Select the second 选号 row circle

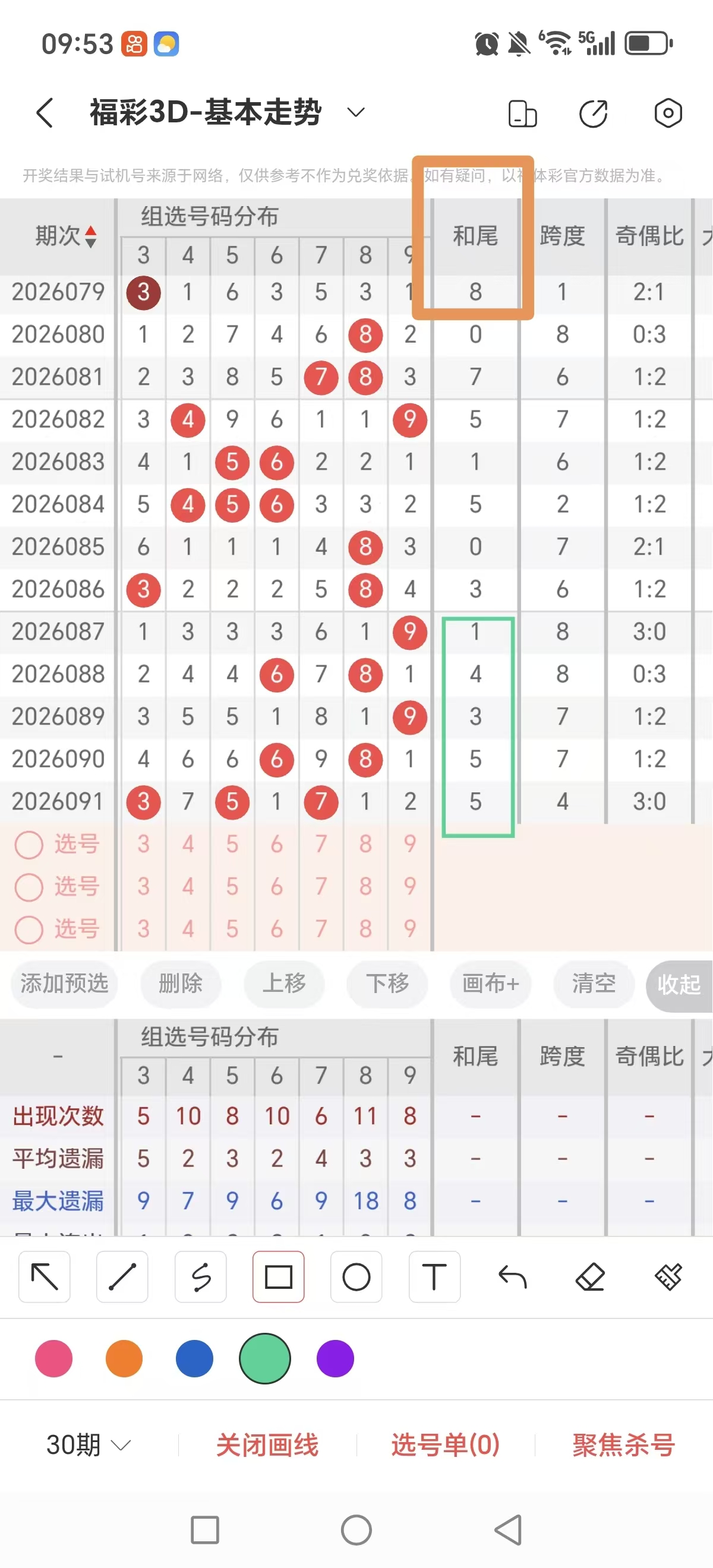point(29,887)
